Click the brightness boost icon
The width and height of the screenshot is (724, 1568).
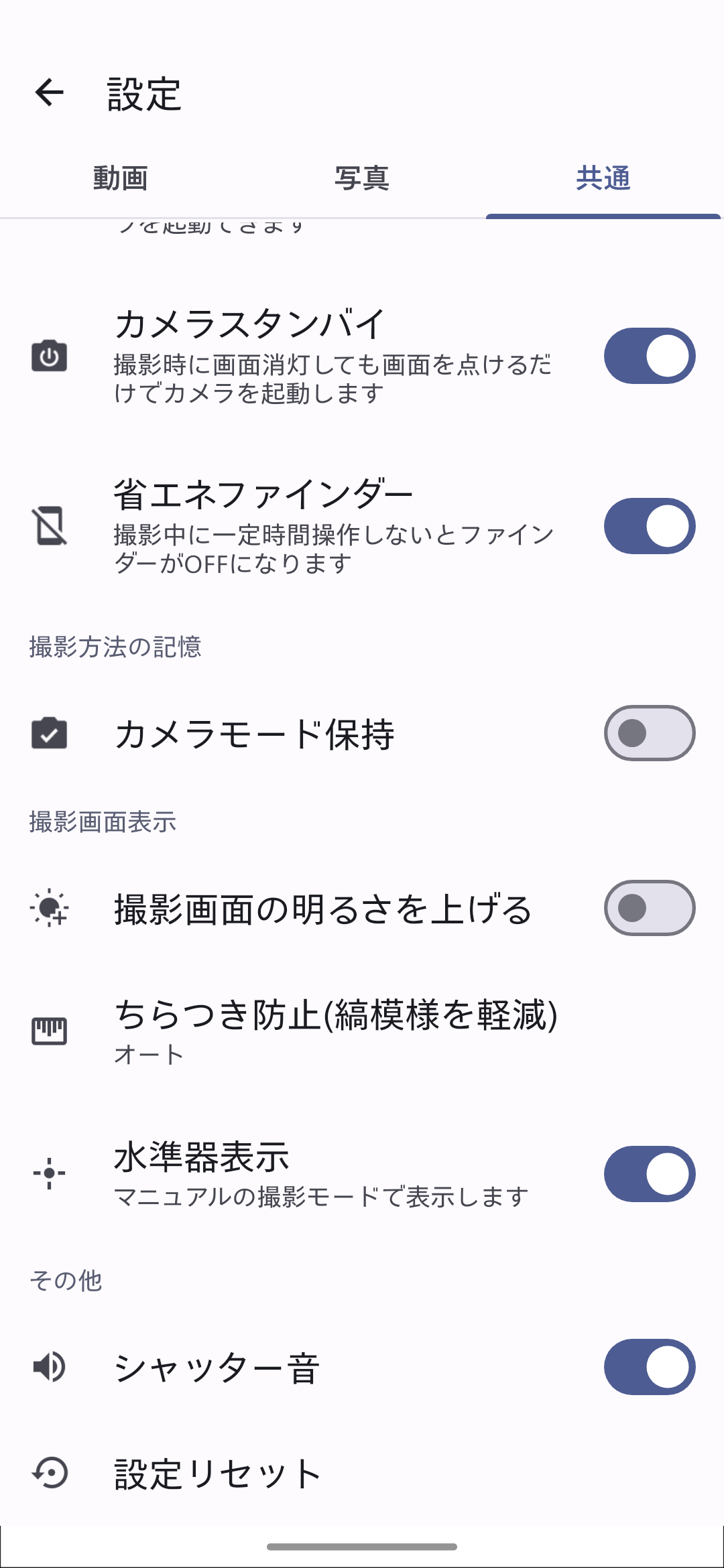(x=50, y=909)
